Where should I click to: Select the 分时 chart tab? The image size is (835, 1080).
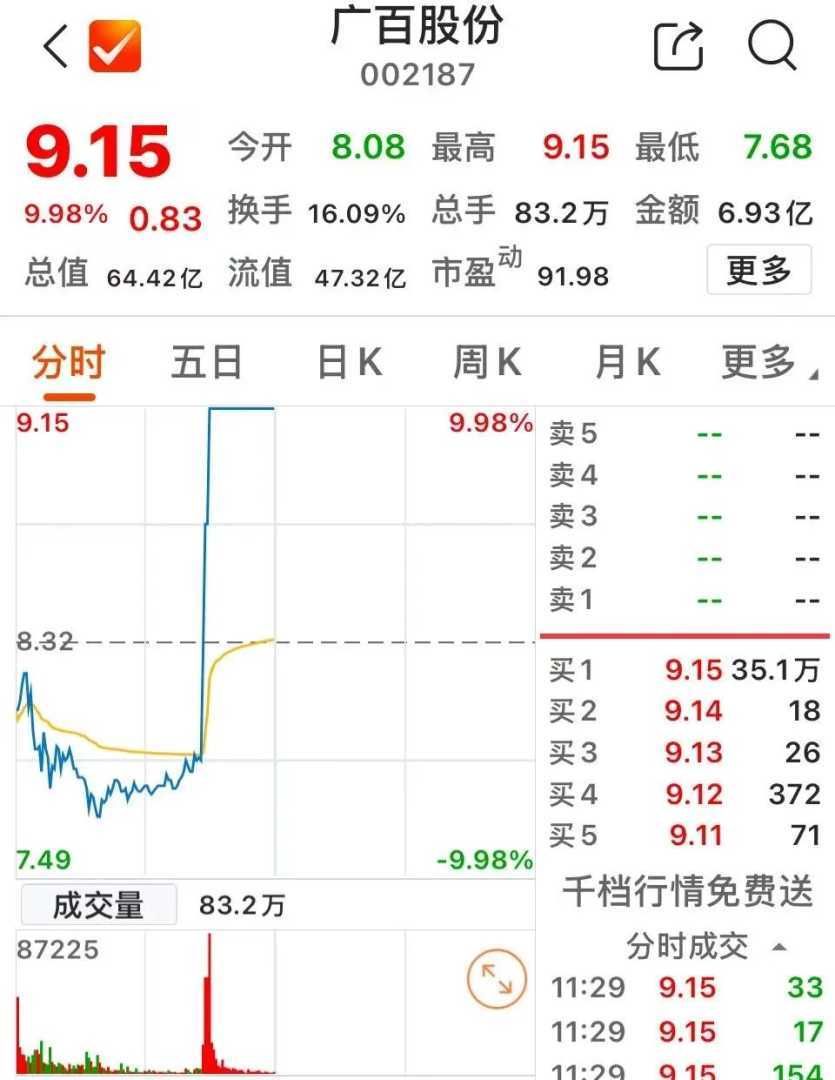click(68, 363)
